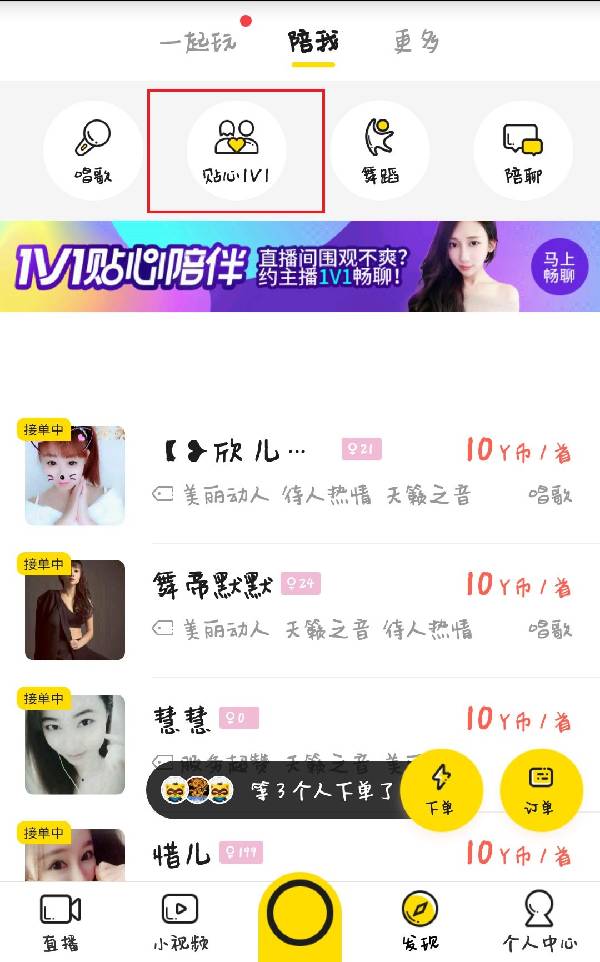This screenshot has width=600, height=962.
Task: Open the 陪聊 category
Action: tap(523, 151)
